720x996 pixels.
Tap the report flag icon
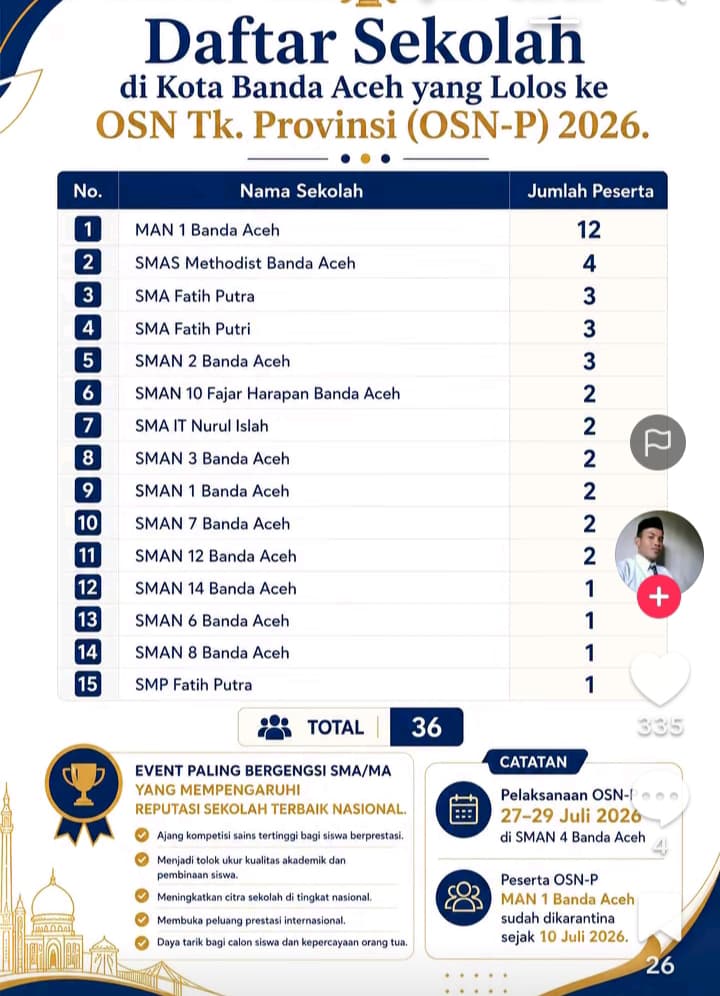(658, 443)
